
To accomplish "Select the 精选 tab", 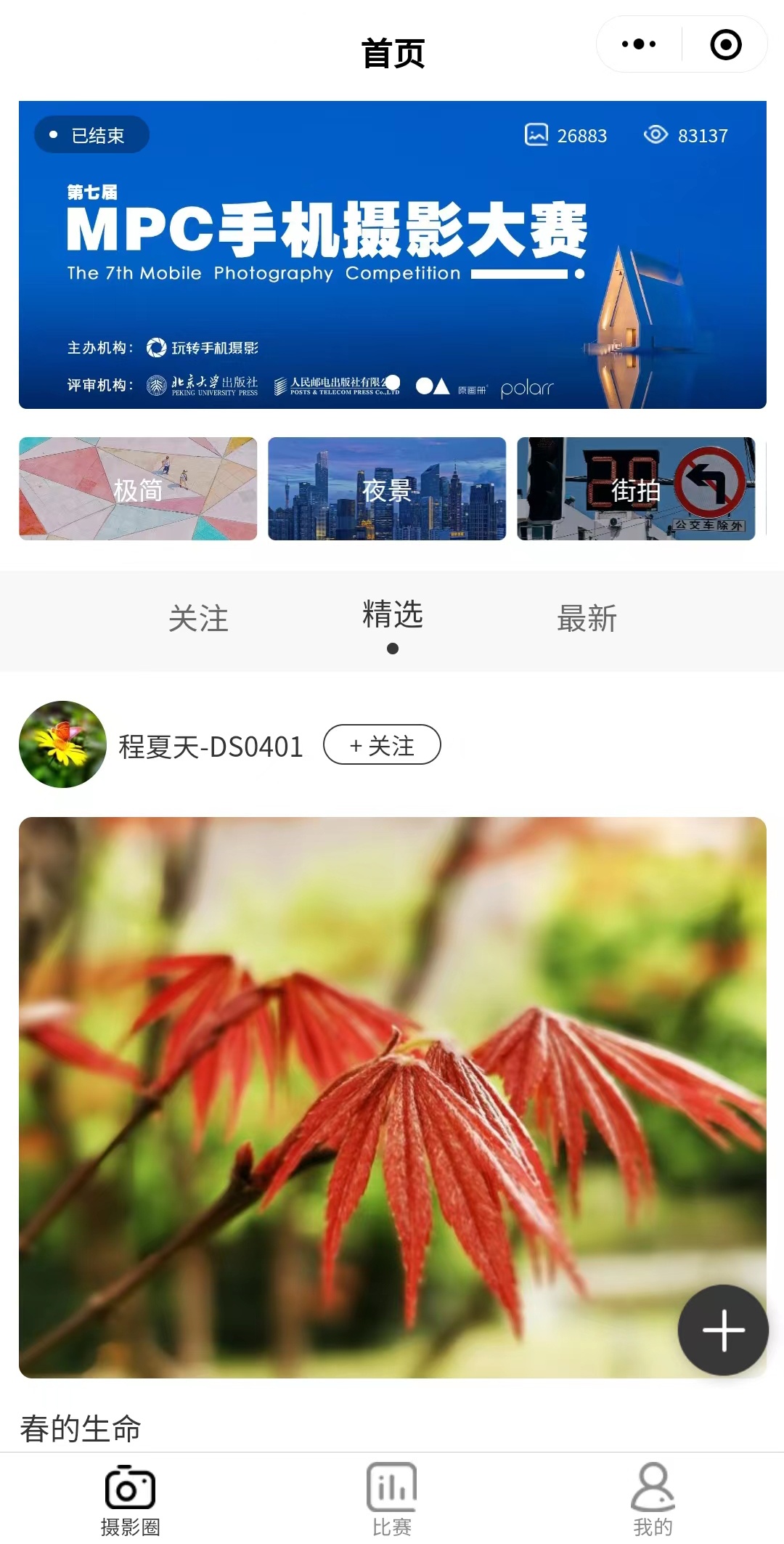I will coord(392,616).
